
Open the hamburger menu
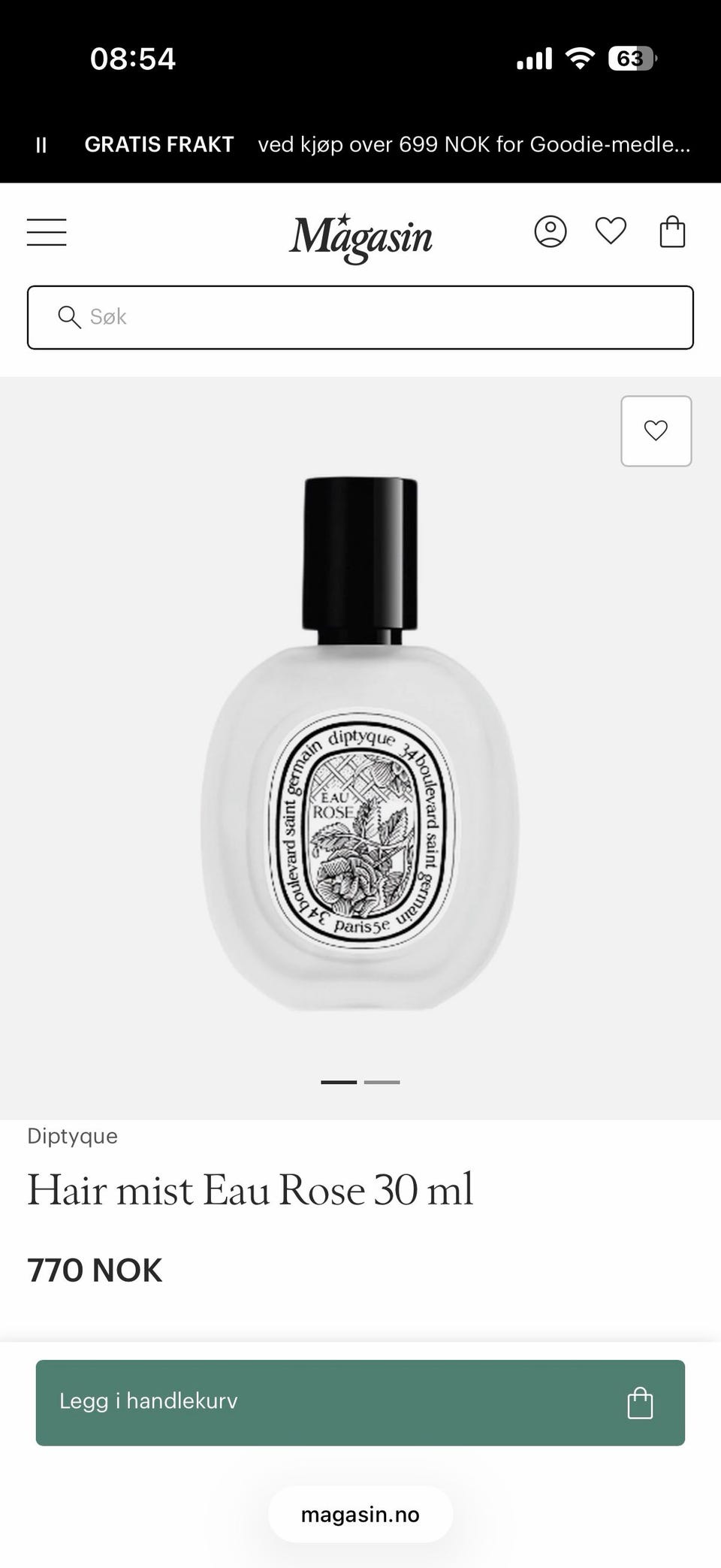tap(47, 232)
